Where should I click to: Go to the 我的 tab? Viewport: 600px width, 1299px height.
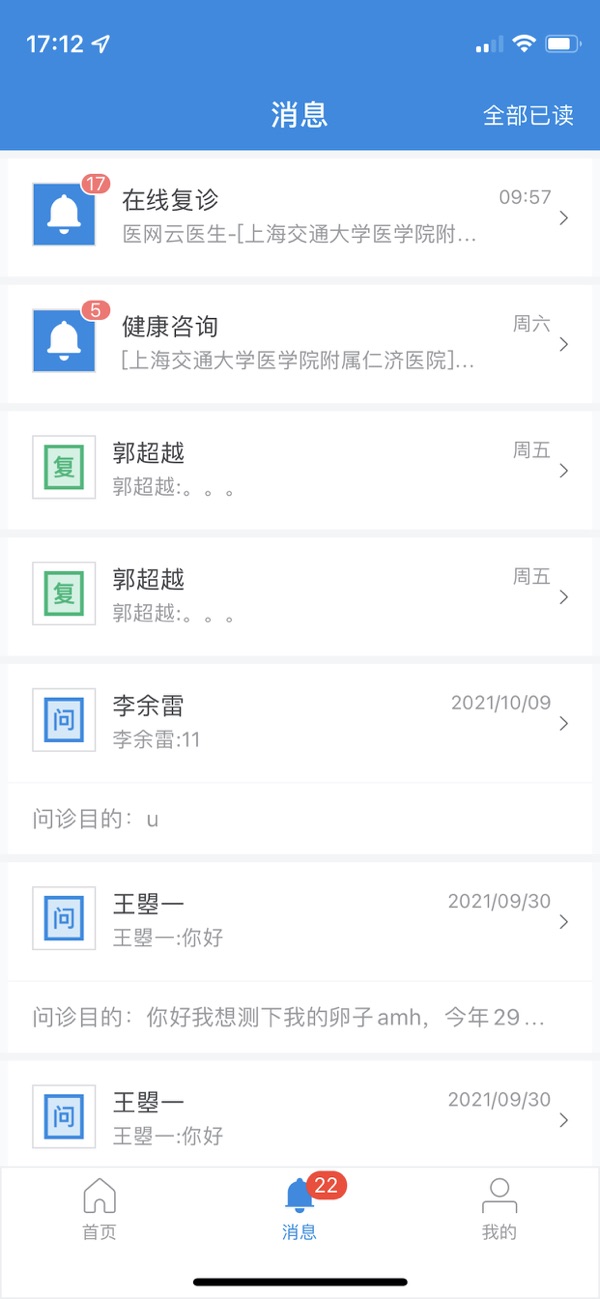pos(499,1208)
